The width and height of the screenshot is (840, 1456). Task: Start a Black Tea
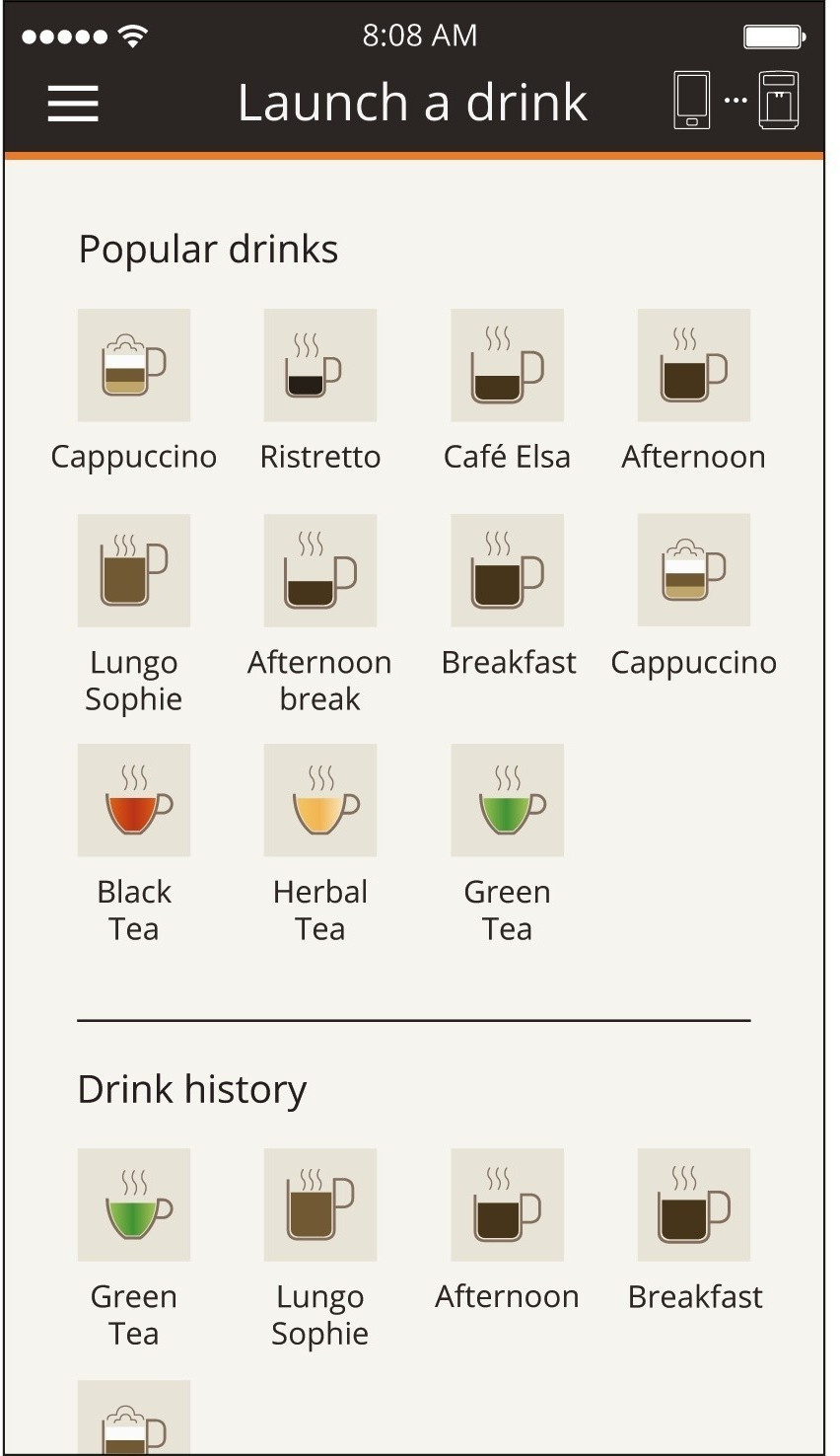coord(134,800)
